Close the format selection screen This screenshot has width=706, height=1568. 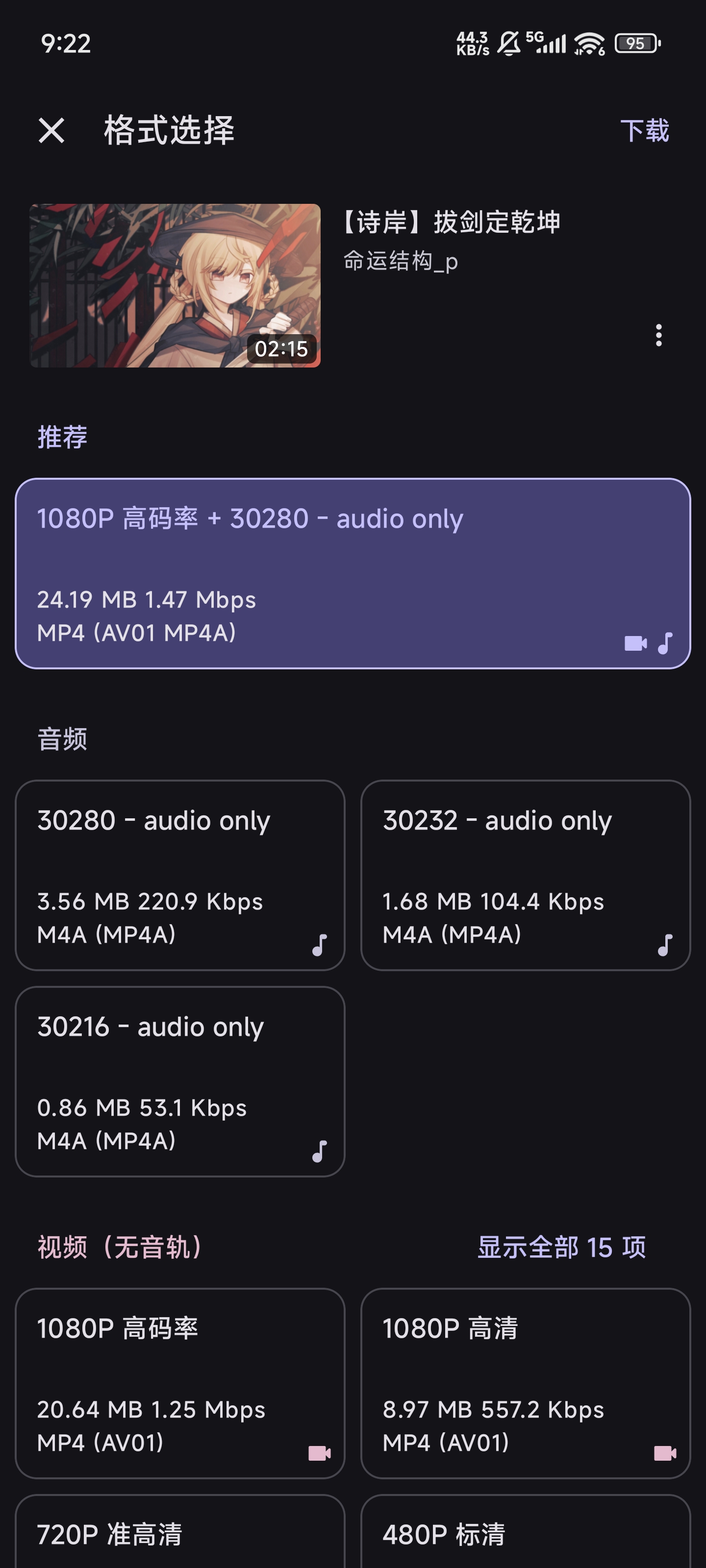coord(51,130)
